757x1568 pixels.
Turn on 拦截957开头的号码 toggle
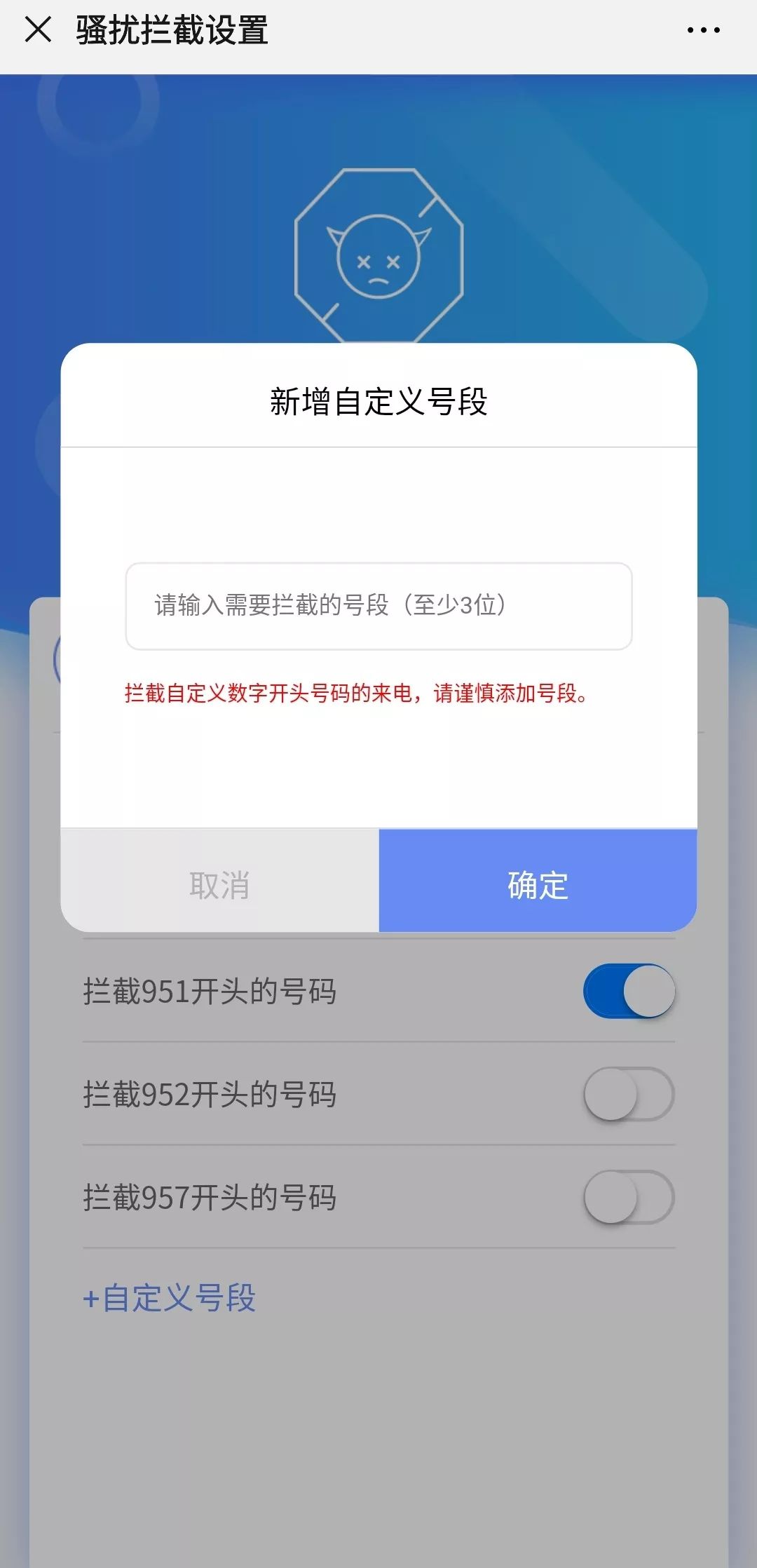[x=629, y=1197]
